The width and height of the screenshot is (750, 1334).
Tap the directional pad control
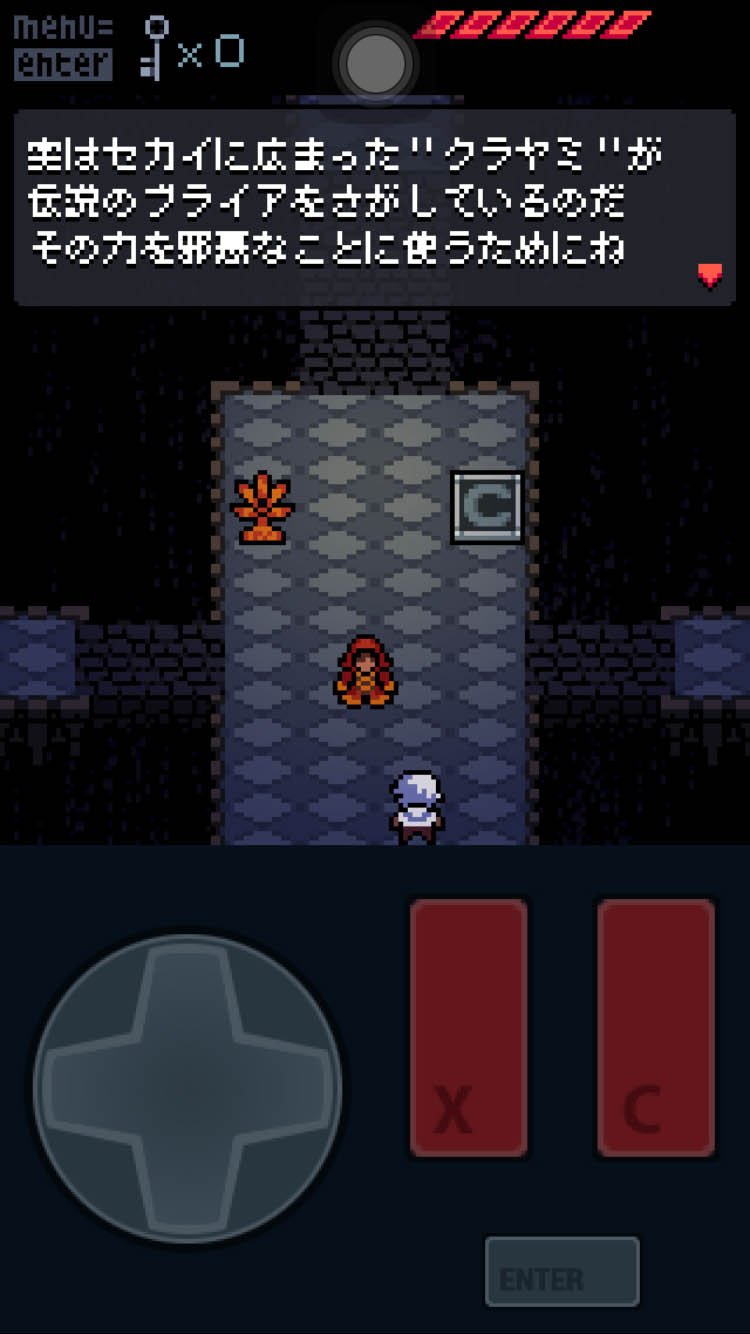[188, 1088]
